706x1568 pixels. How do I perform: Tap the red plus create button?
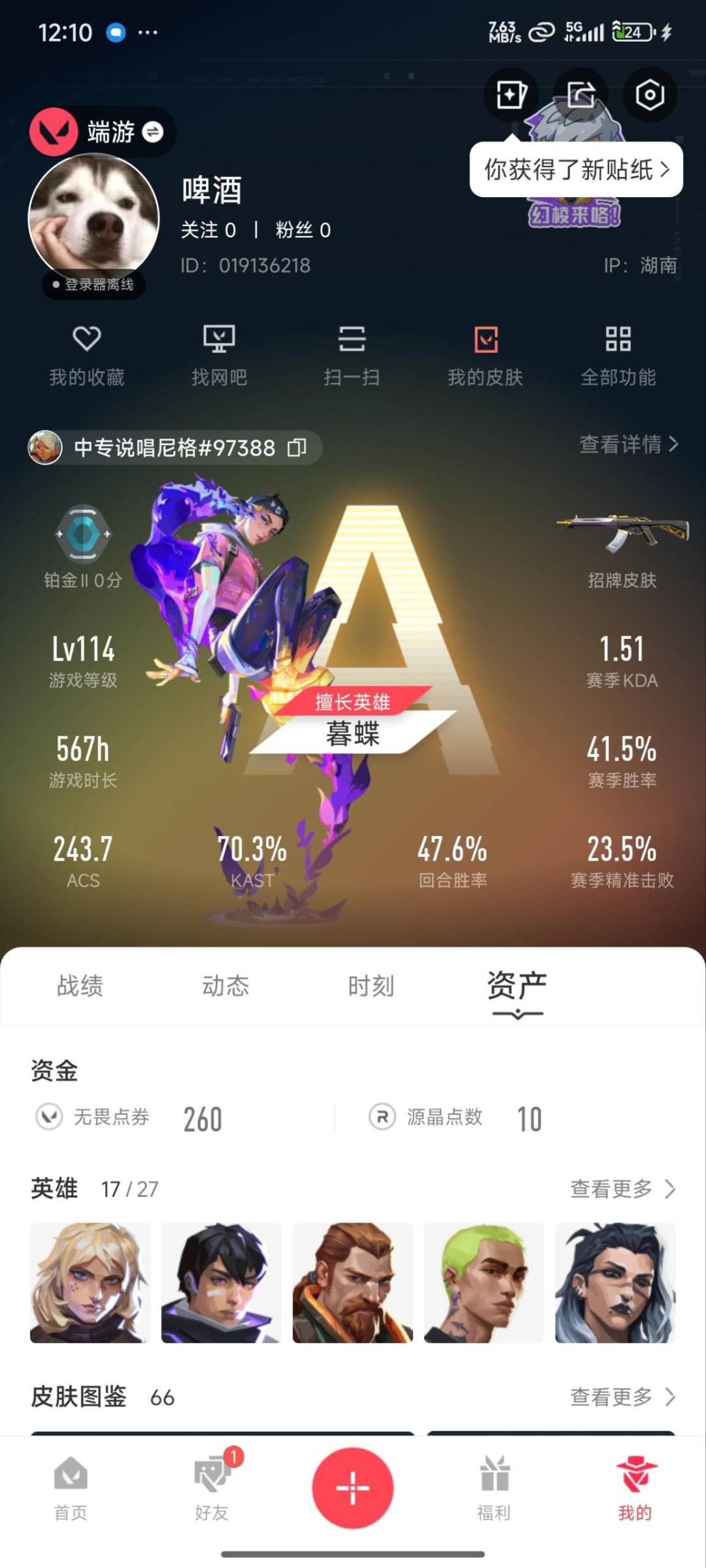352,1487
